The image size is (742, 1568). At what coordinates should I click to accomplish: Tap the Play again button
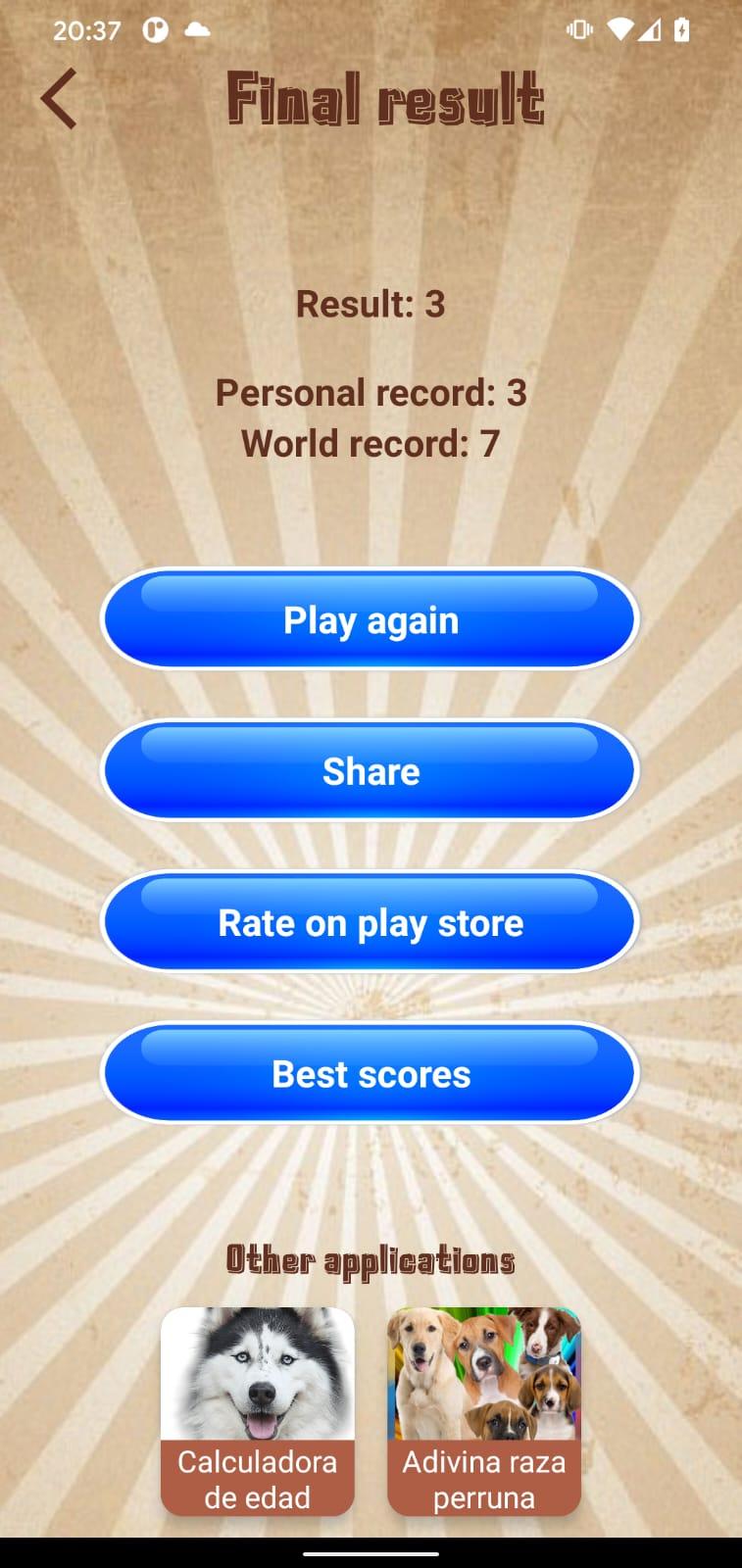(x=371, y=620)
